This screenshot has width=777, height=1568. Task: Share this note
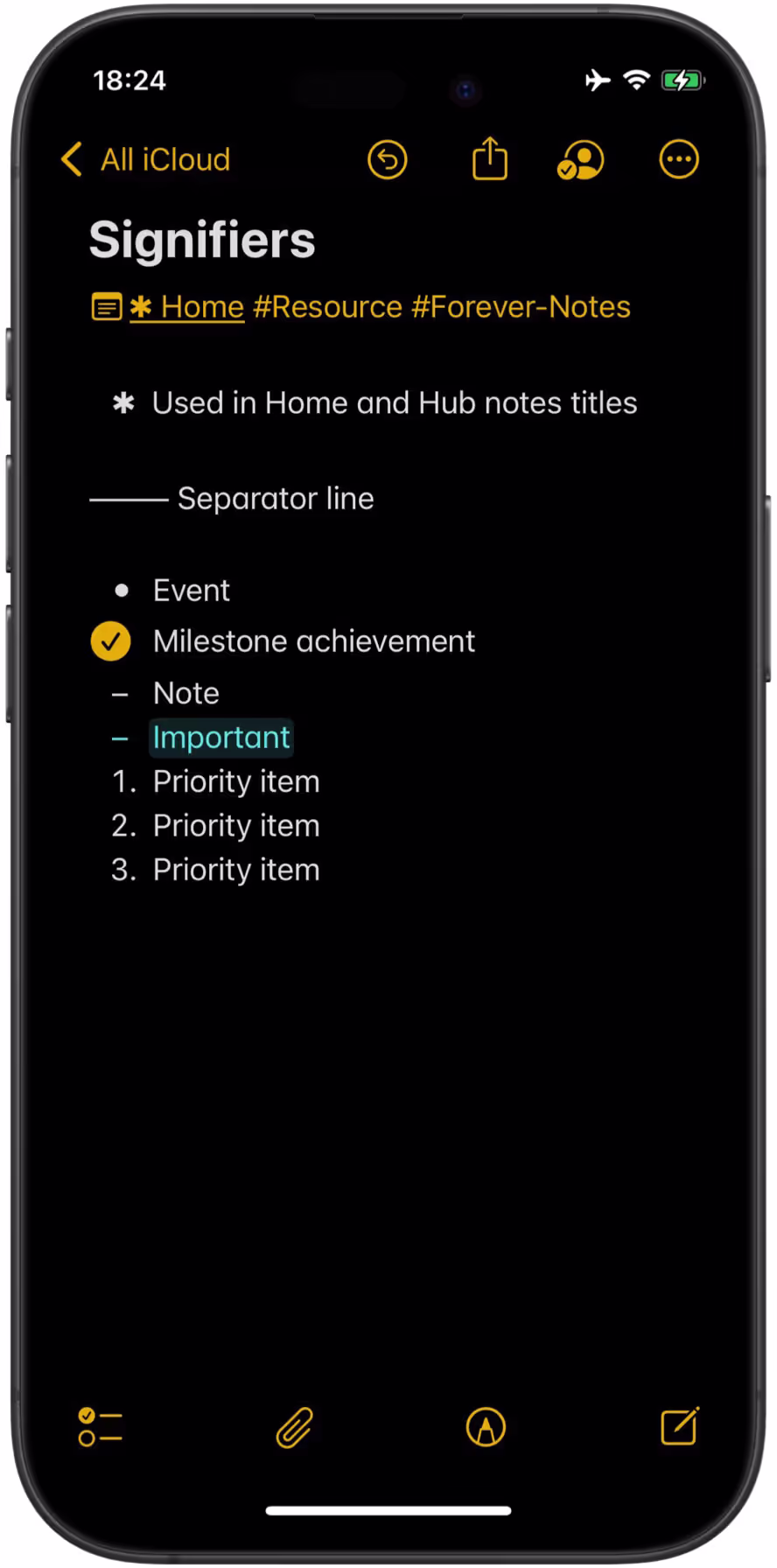click(x=489, y=159)
